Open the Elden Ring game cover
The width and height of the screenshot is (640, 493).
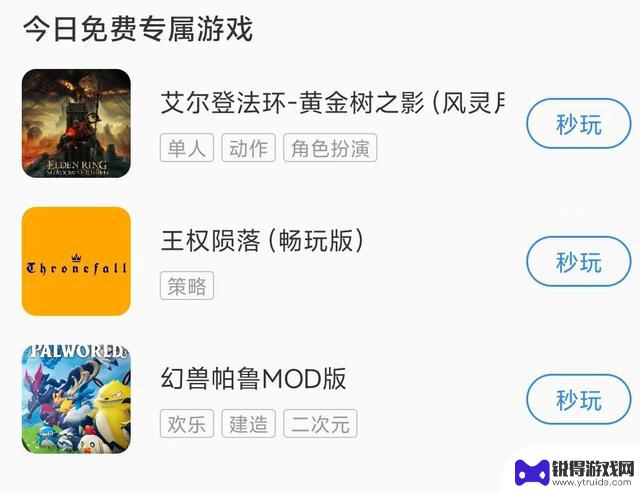click(x=76, y=123)
